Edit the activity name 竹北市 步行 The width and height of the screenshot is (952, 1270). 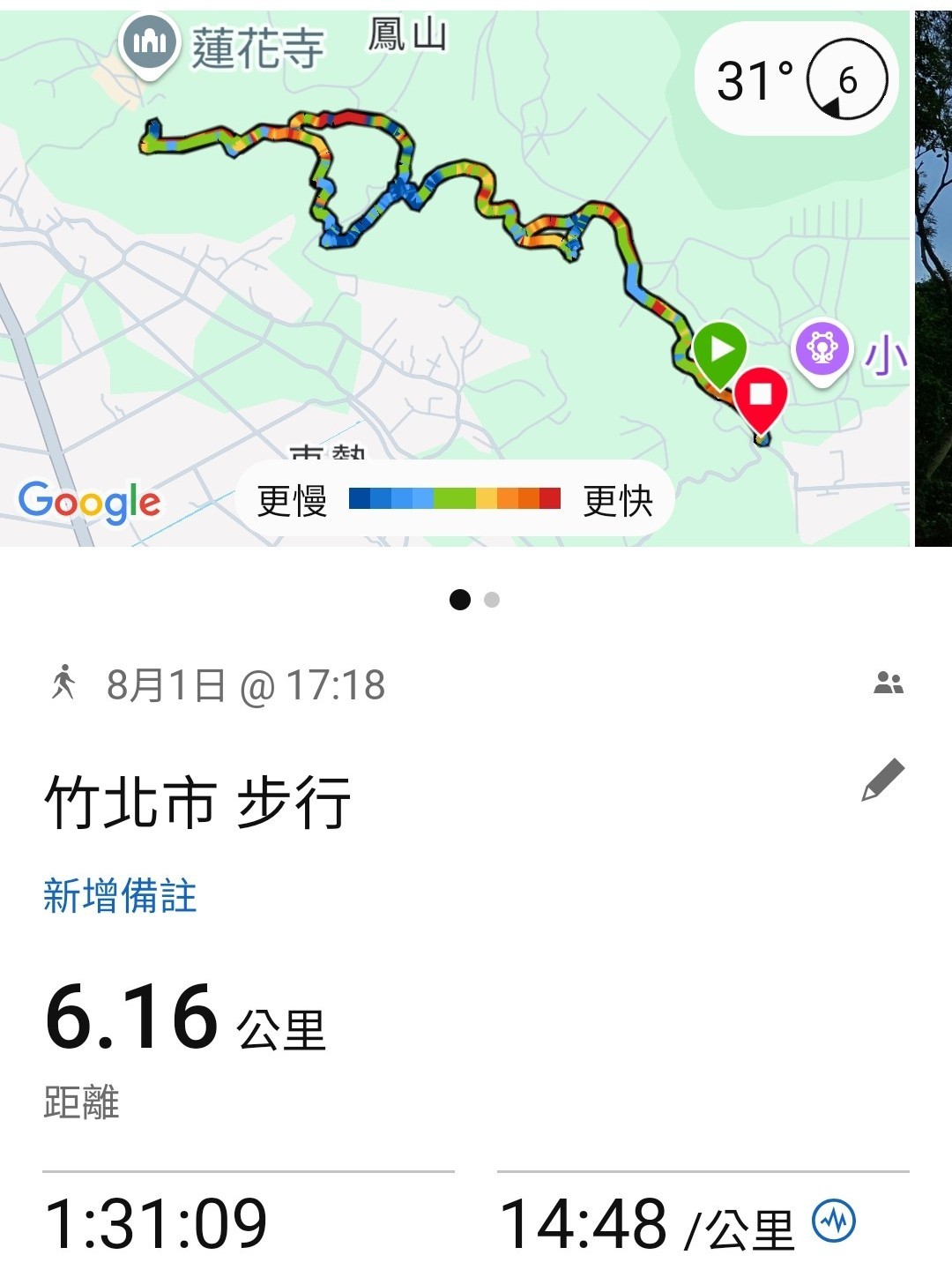coord(883,780)
